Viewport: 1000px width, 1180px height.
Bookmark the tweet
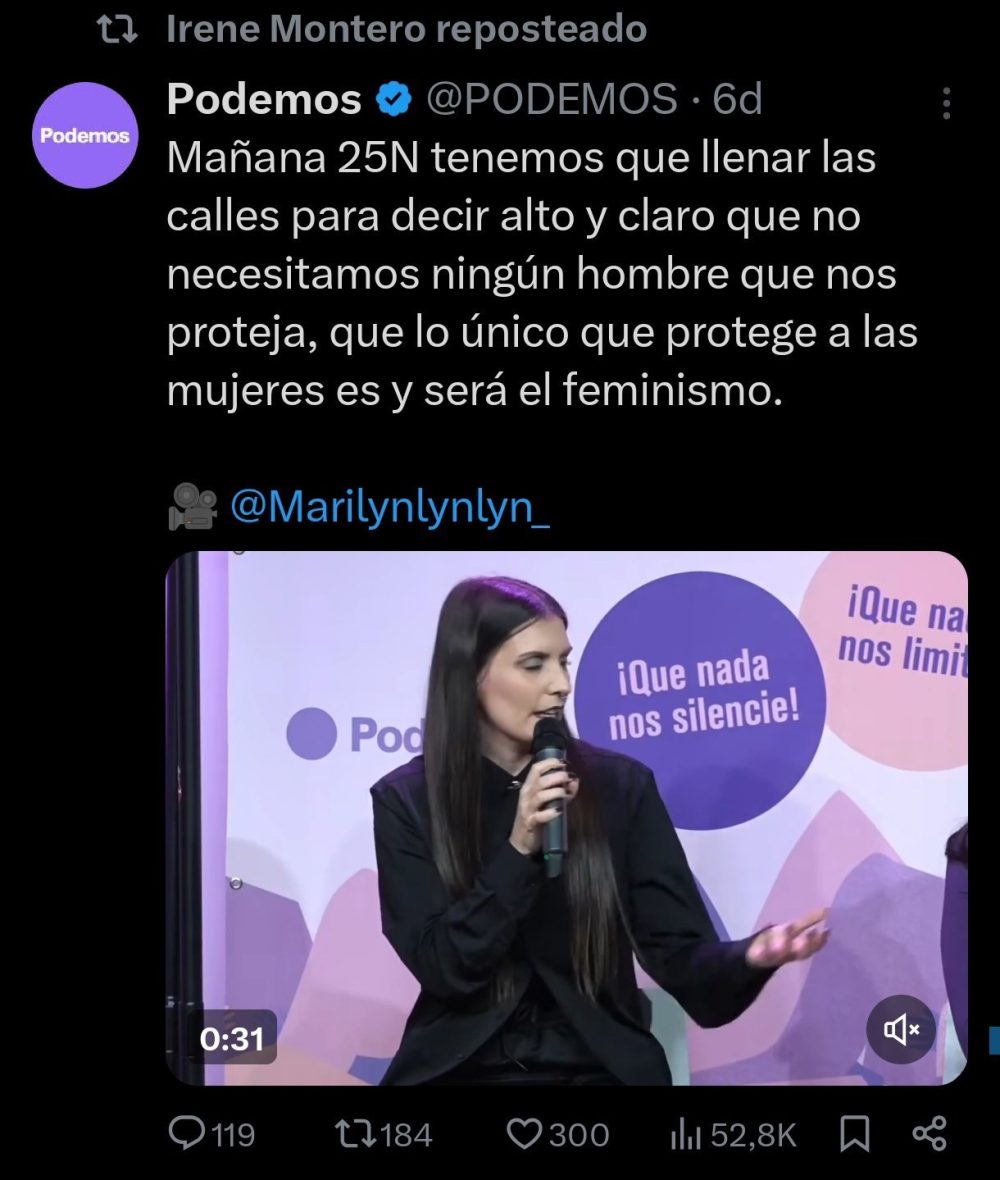point(855,1133)
